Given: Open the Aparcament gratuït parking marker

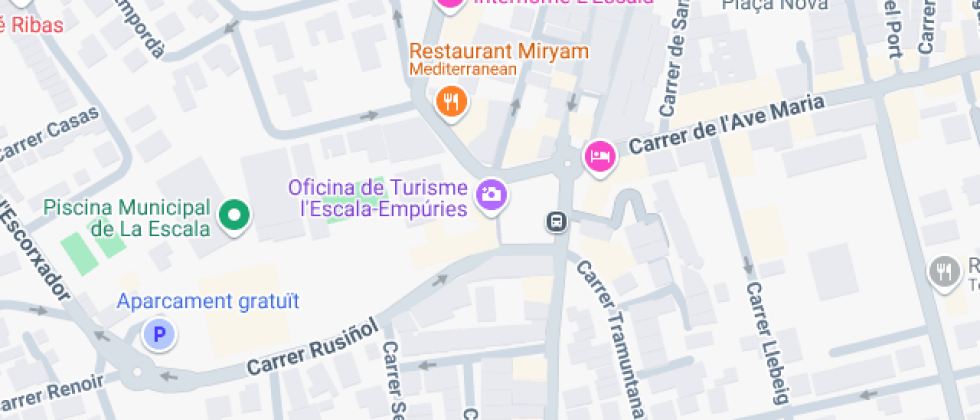Looking at the screenshot, I should pyautogui.click(x=158, y=333).
